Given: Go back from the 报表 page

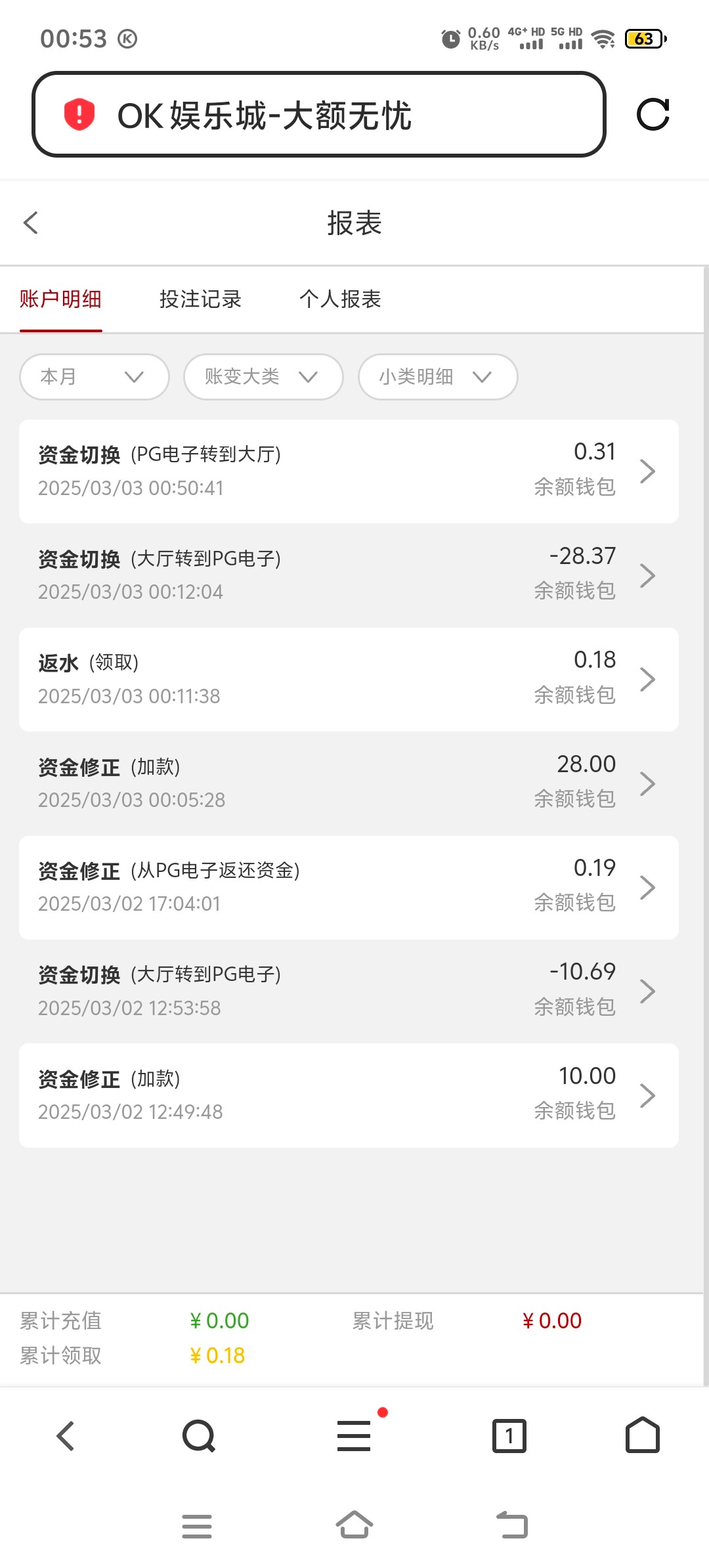Looking at the screenshot, I should coord(31,223).
